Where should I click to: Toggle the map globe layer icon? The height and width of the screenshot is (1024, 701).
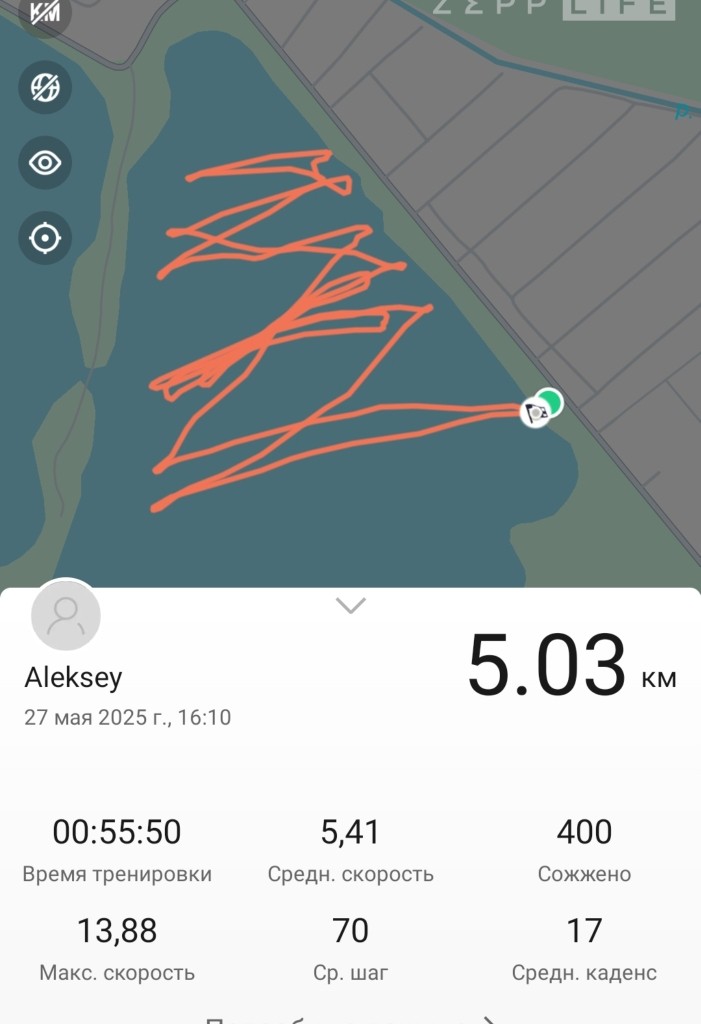point(45,88)
